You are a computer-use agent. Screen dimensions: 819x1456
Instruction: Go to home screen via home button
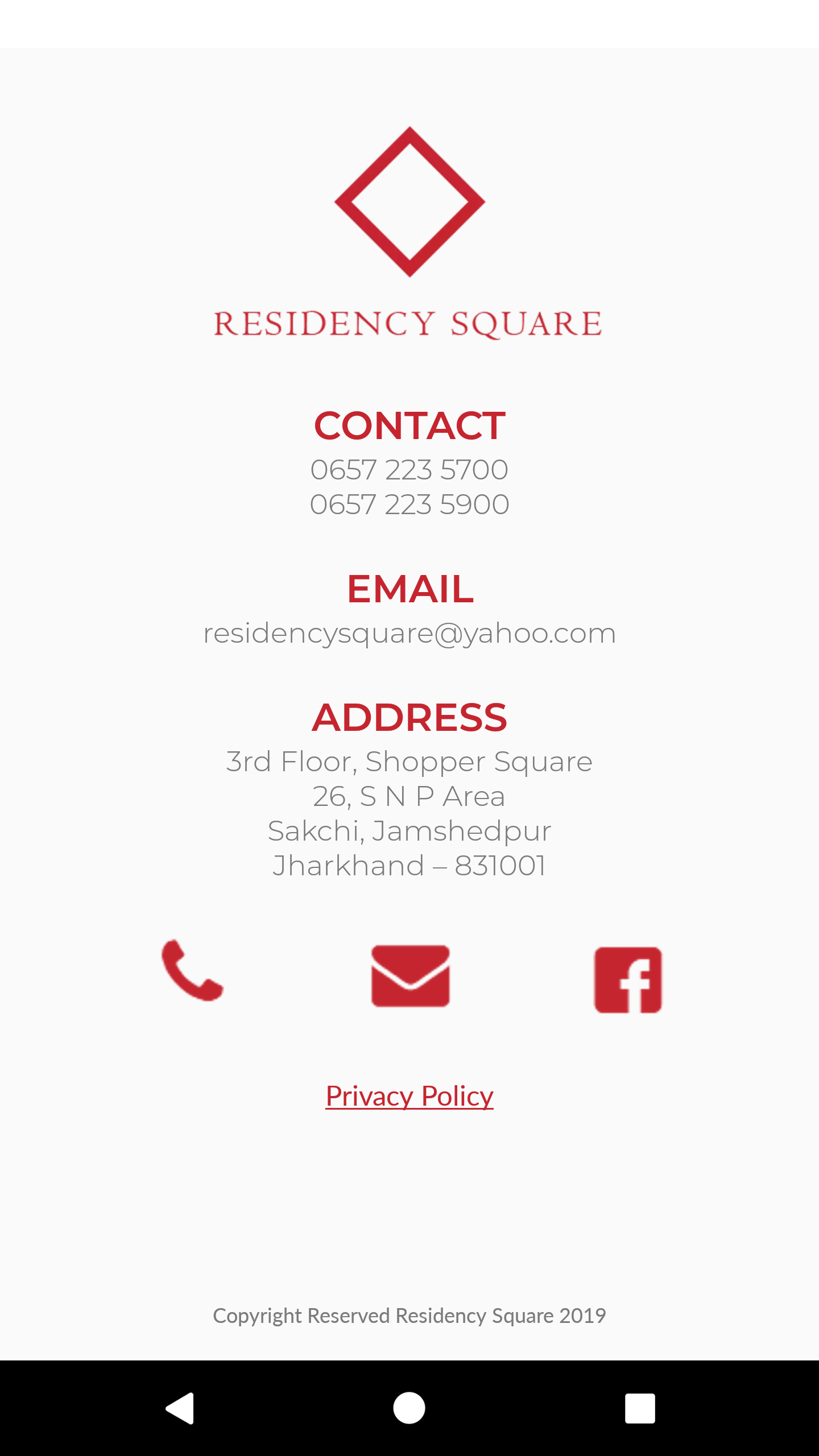tap(409, 1408)
